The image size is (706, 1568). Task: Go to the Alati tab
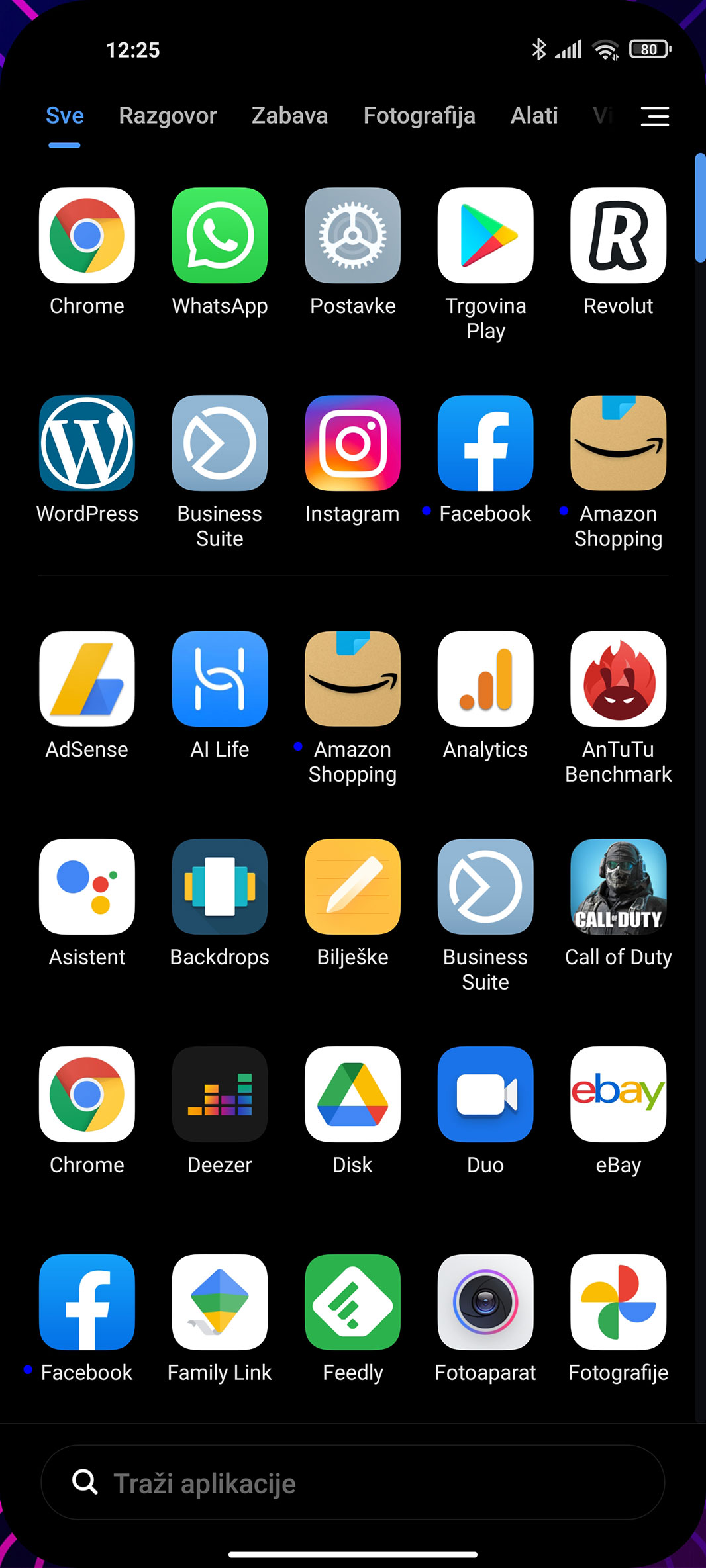534,116
